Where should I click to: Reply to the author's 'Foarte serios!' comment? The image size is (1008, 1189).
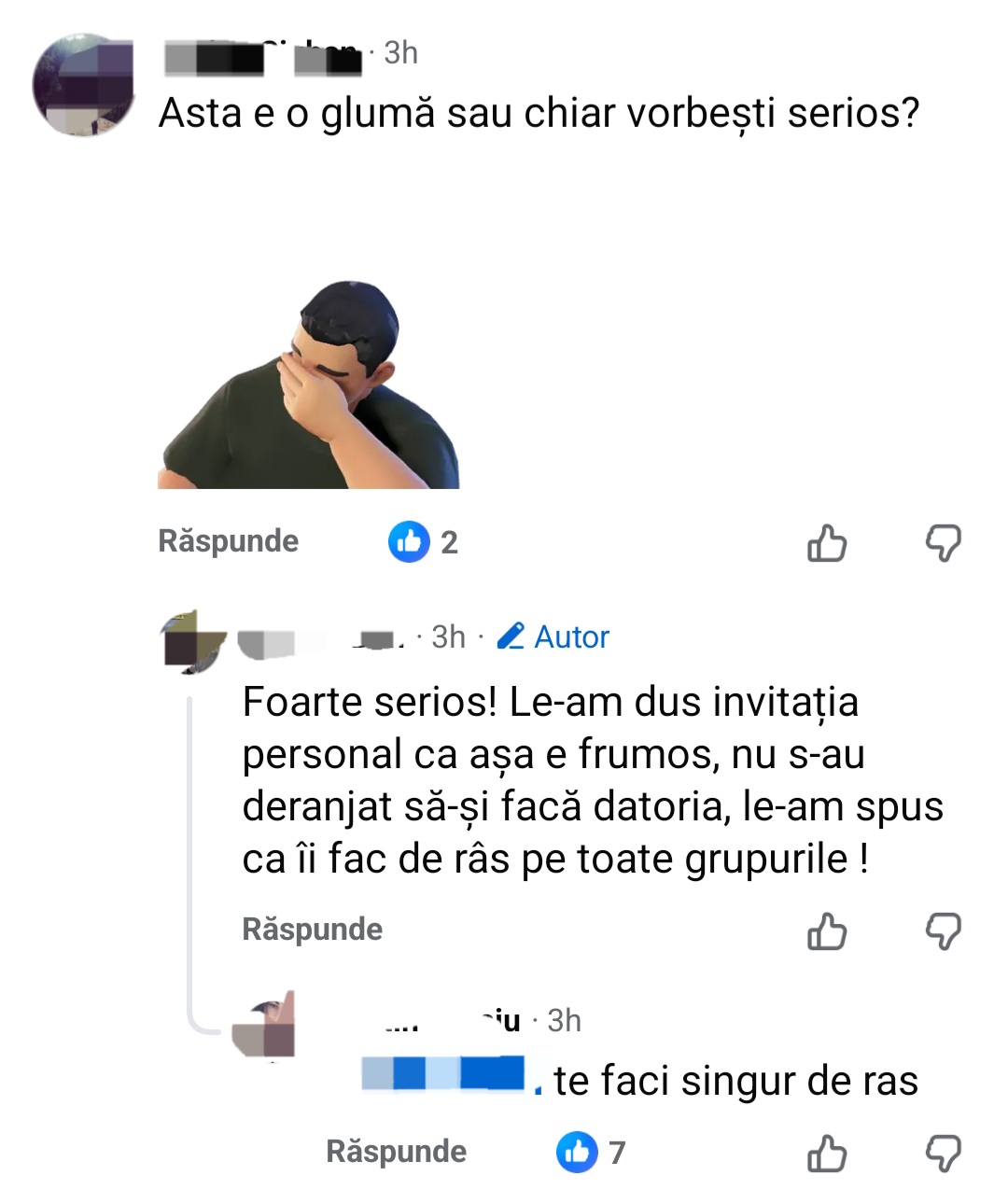coord(312,930)
